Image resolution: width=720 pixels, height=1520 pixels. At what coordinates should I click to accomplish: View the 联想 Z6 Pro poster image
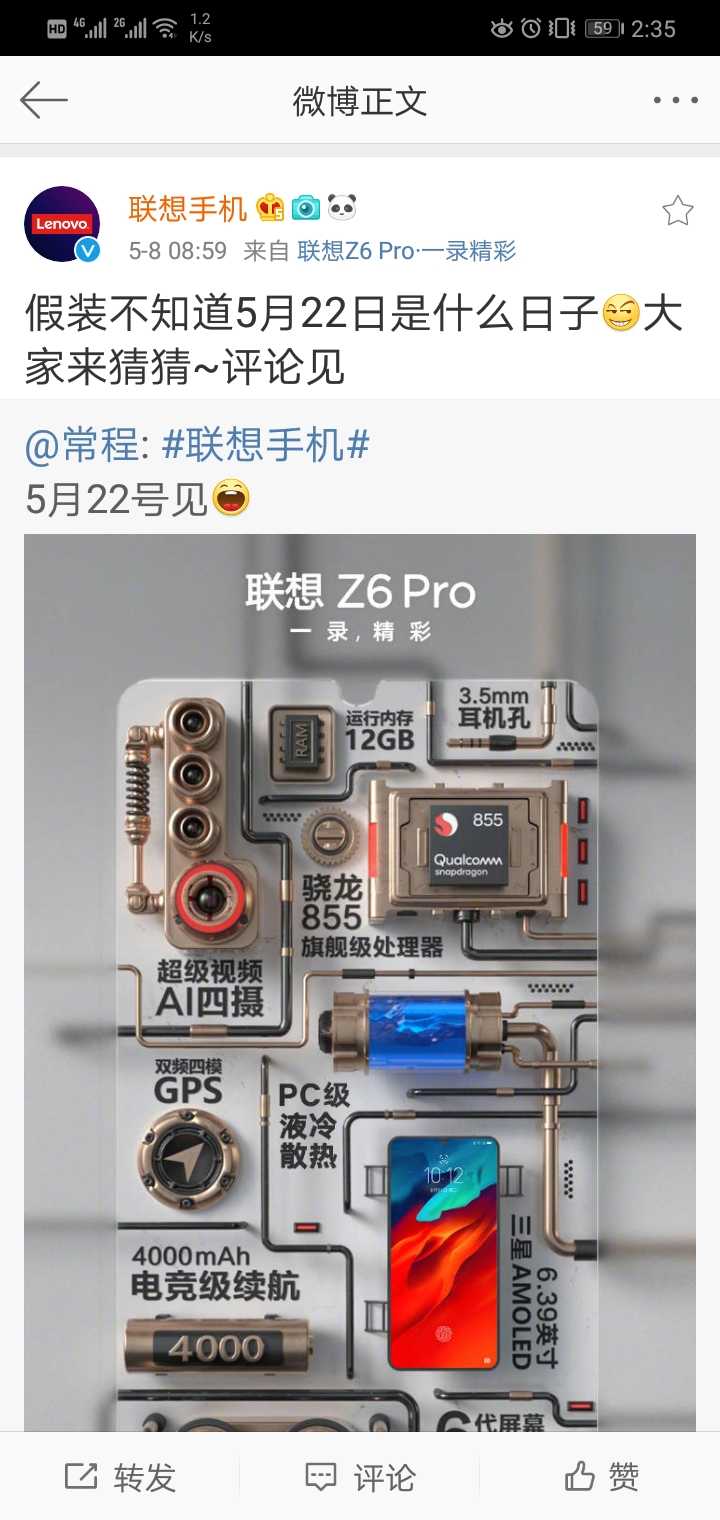pos(360,980)
